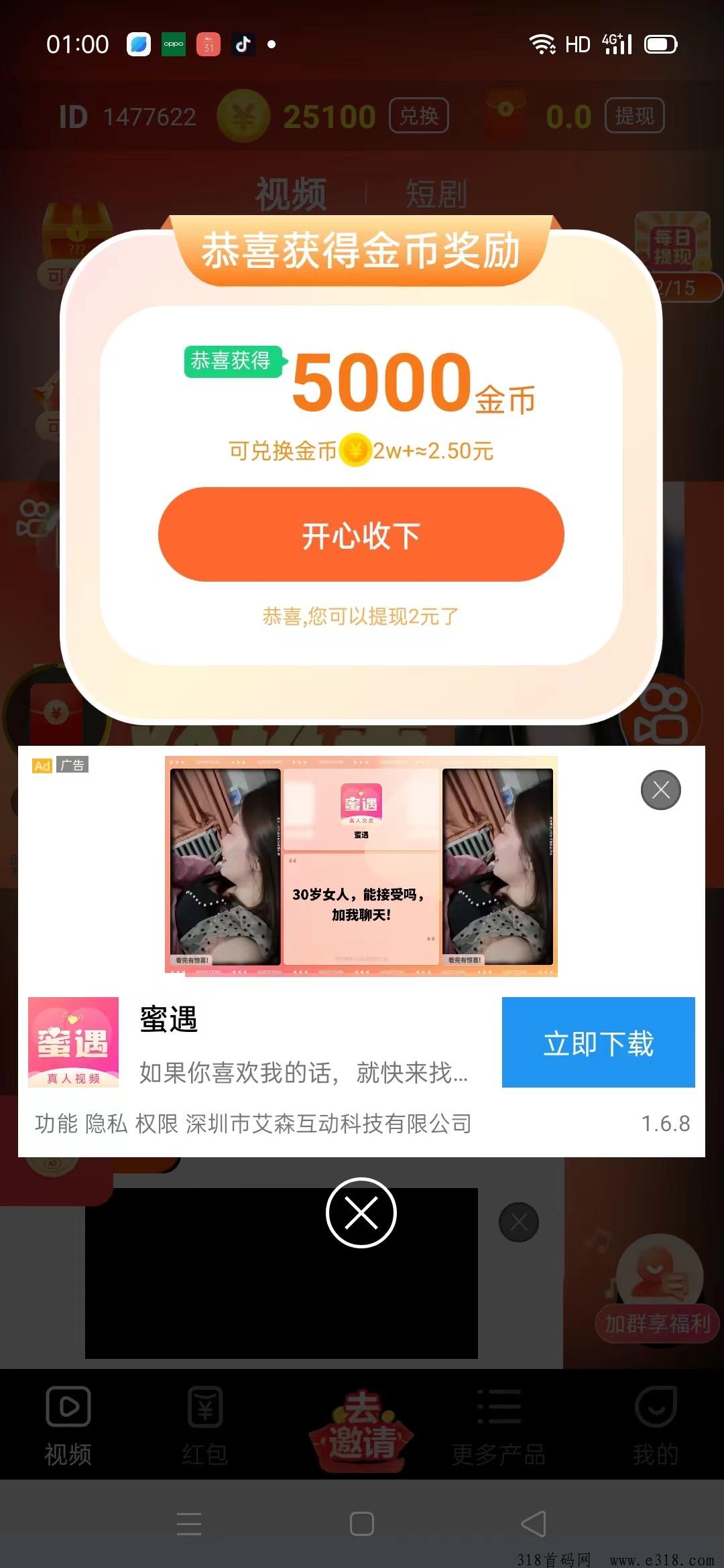Screen dimensions: 724x1568
Task: Open the 隐私 link in the ad footer
Action: (x=107, y=1124)
